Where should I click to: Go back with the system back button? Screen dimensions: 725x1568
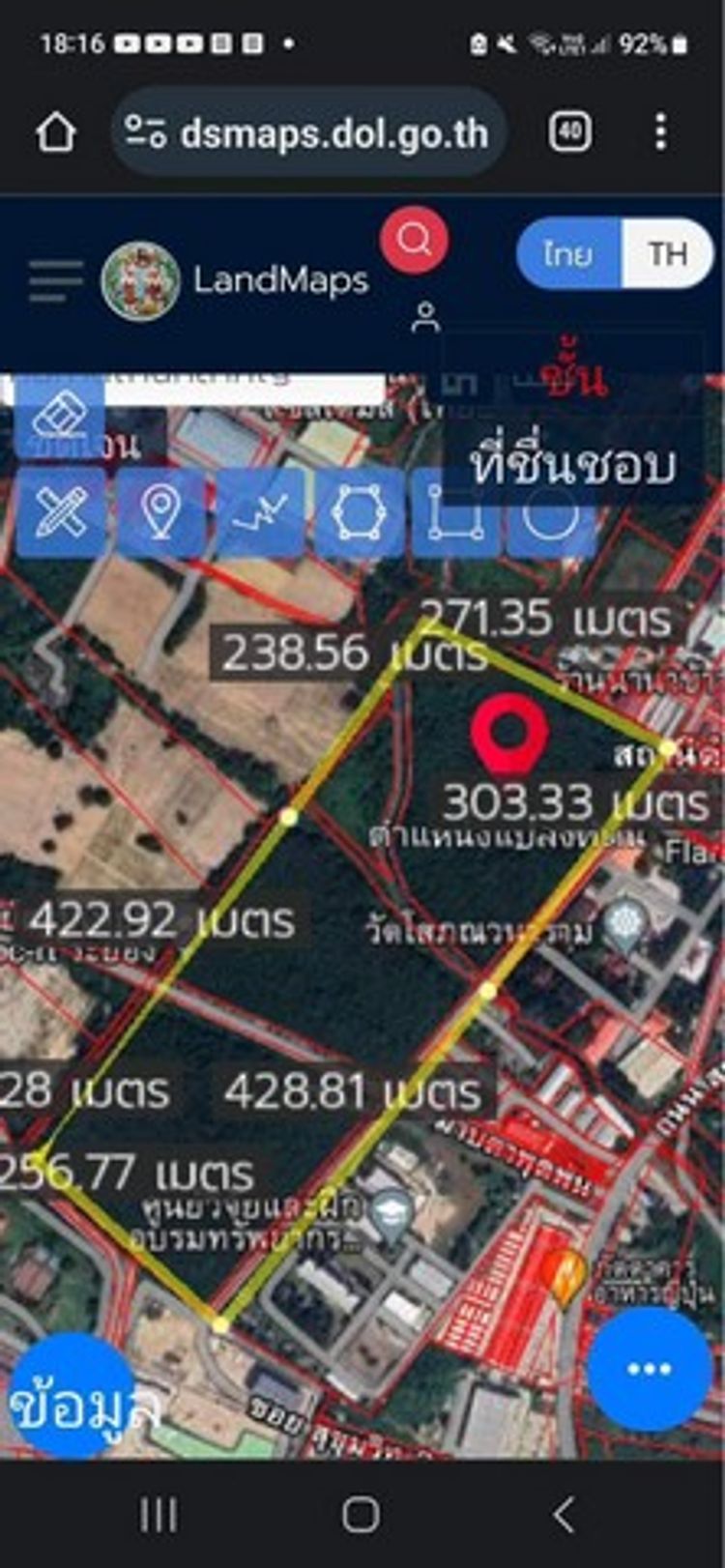(565, 1514)
